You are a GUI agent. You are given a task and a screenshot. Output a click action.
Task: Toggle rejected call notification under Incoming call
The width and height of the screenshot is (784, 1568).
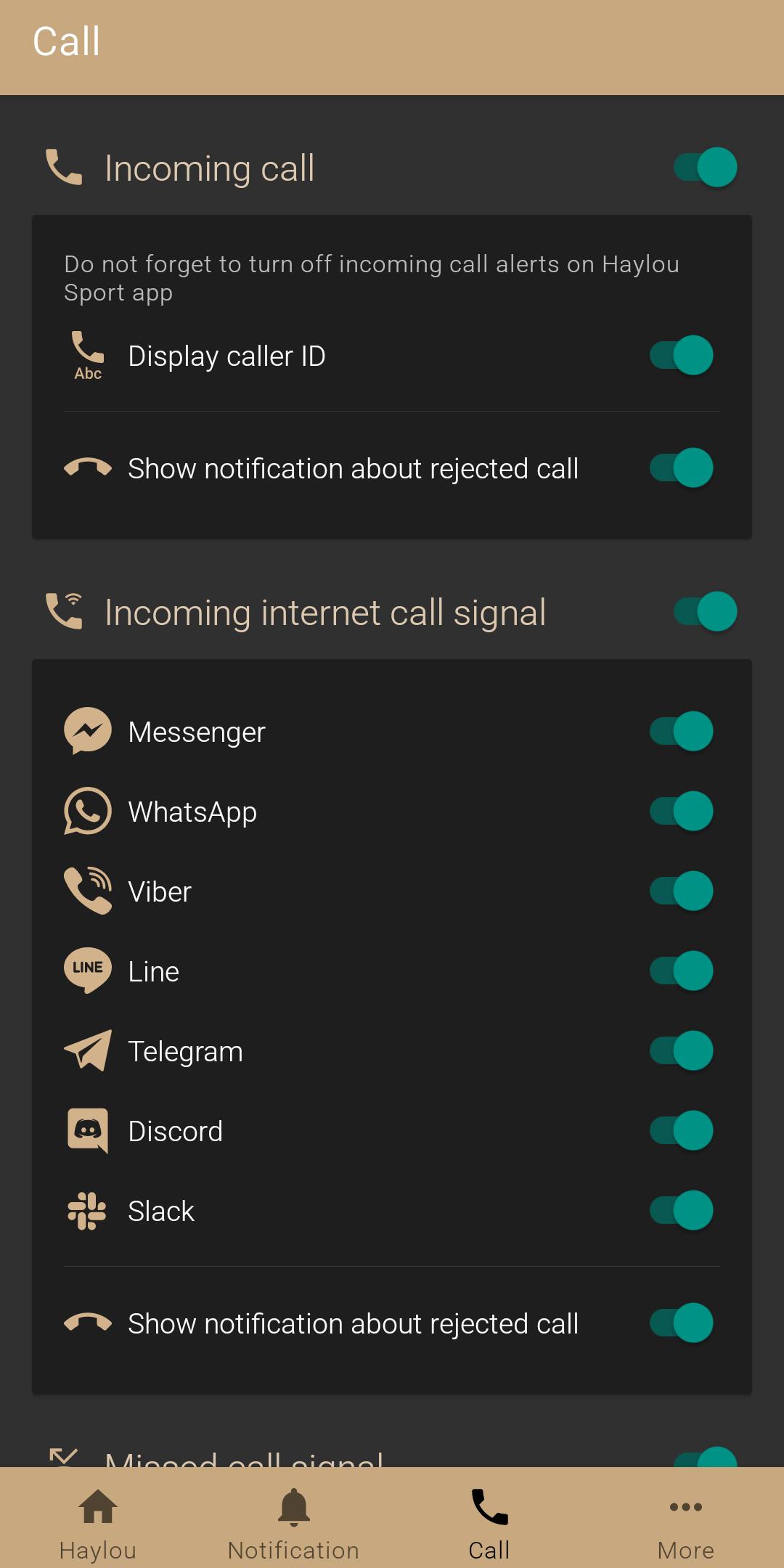[681, 468]
